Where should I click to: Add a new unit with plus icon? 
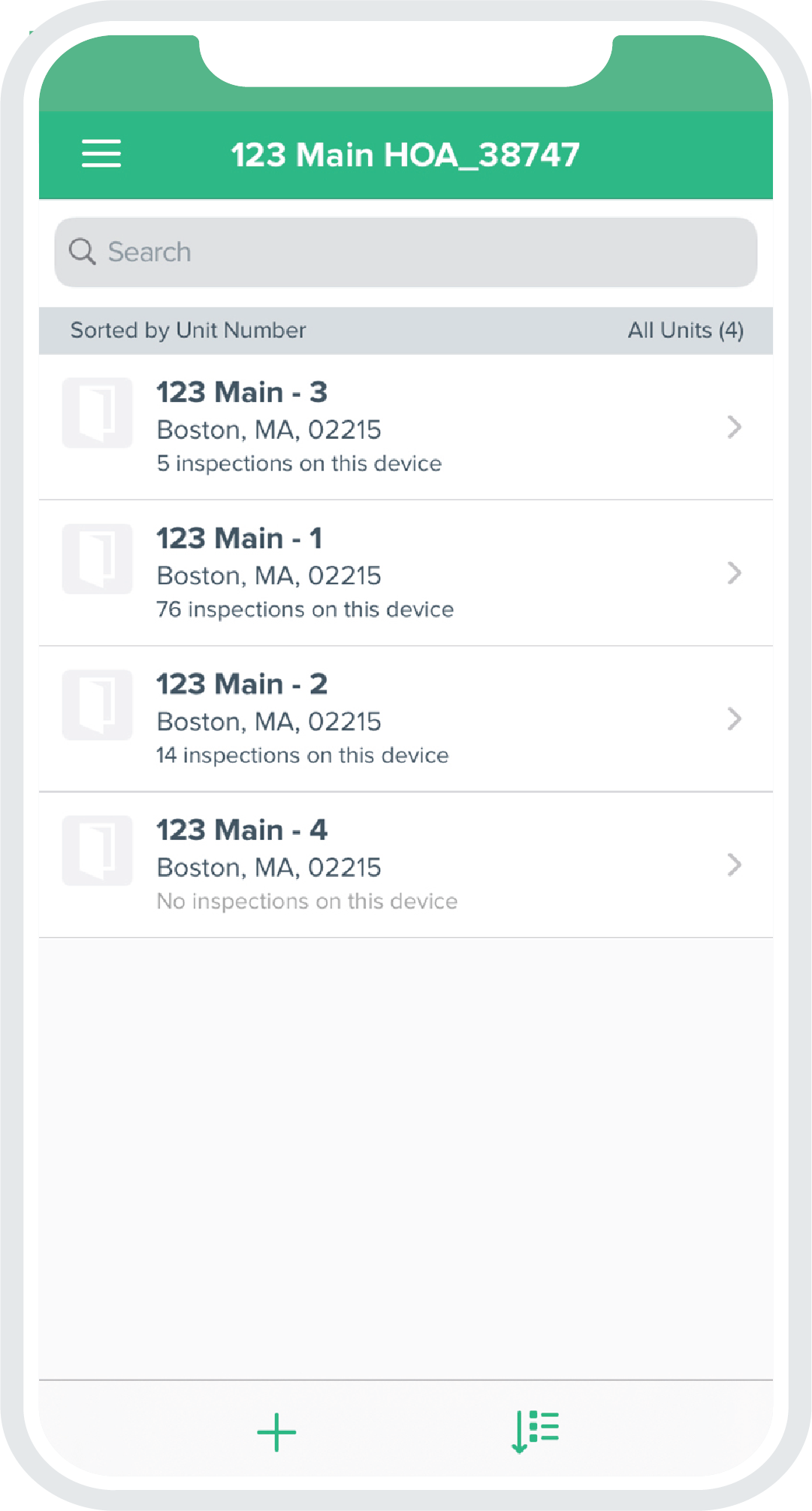point(276,1432)
